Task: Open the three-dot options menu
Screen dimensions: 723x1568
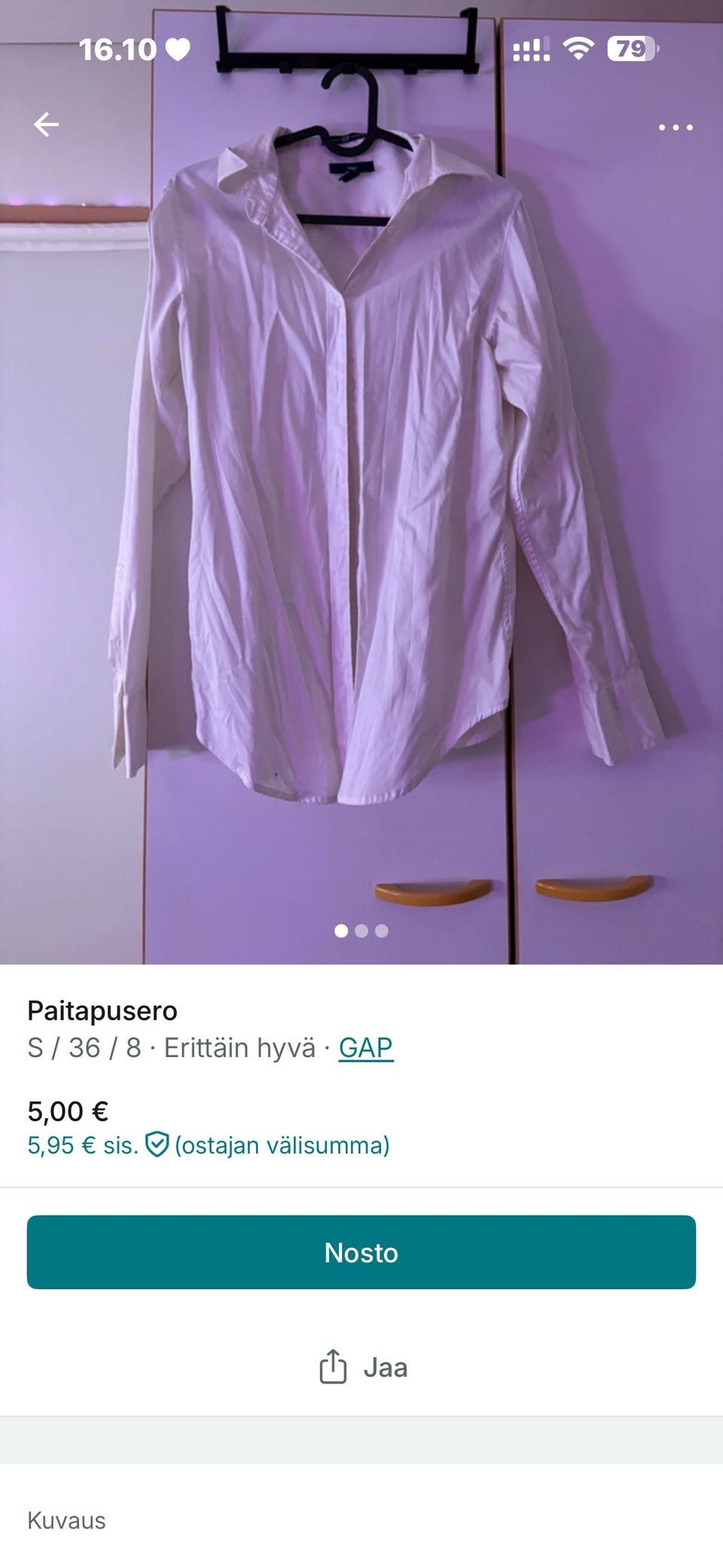Action: coord(676,128)
